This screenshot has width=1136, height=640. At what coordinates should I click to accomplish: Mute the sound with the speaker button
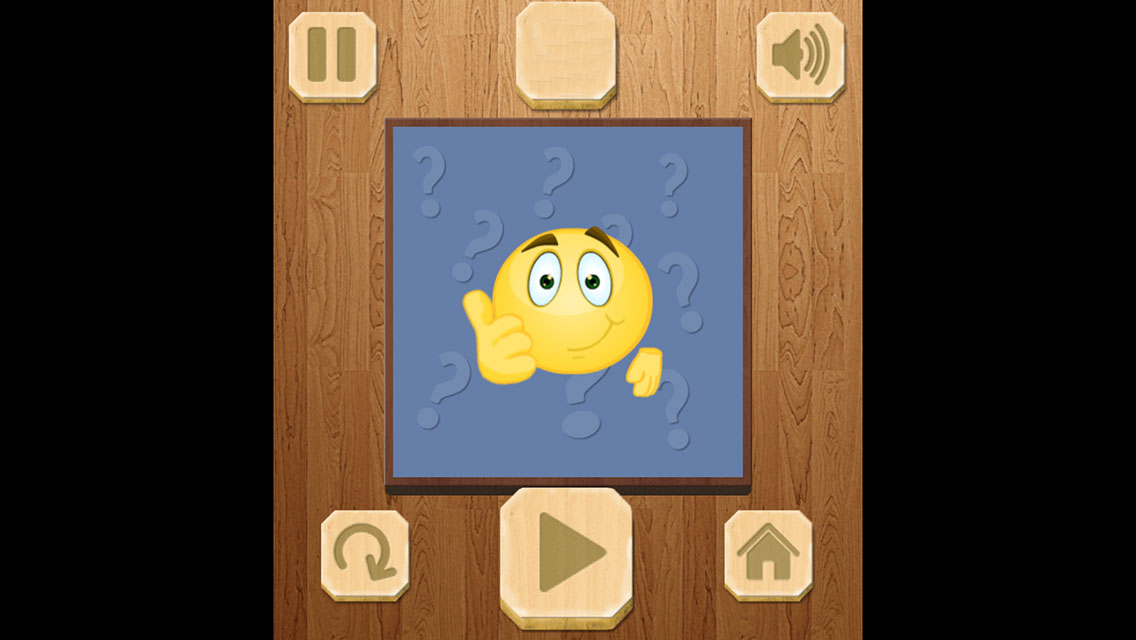(800, 55)
